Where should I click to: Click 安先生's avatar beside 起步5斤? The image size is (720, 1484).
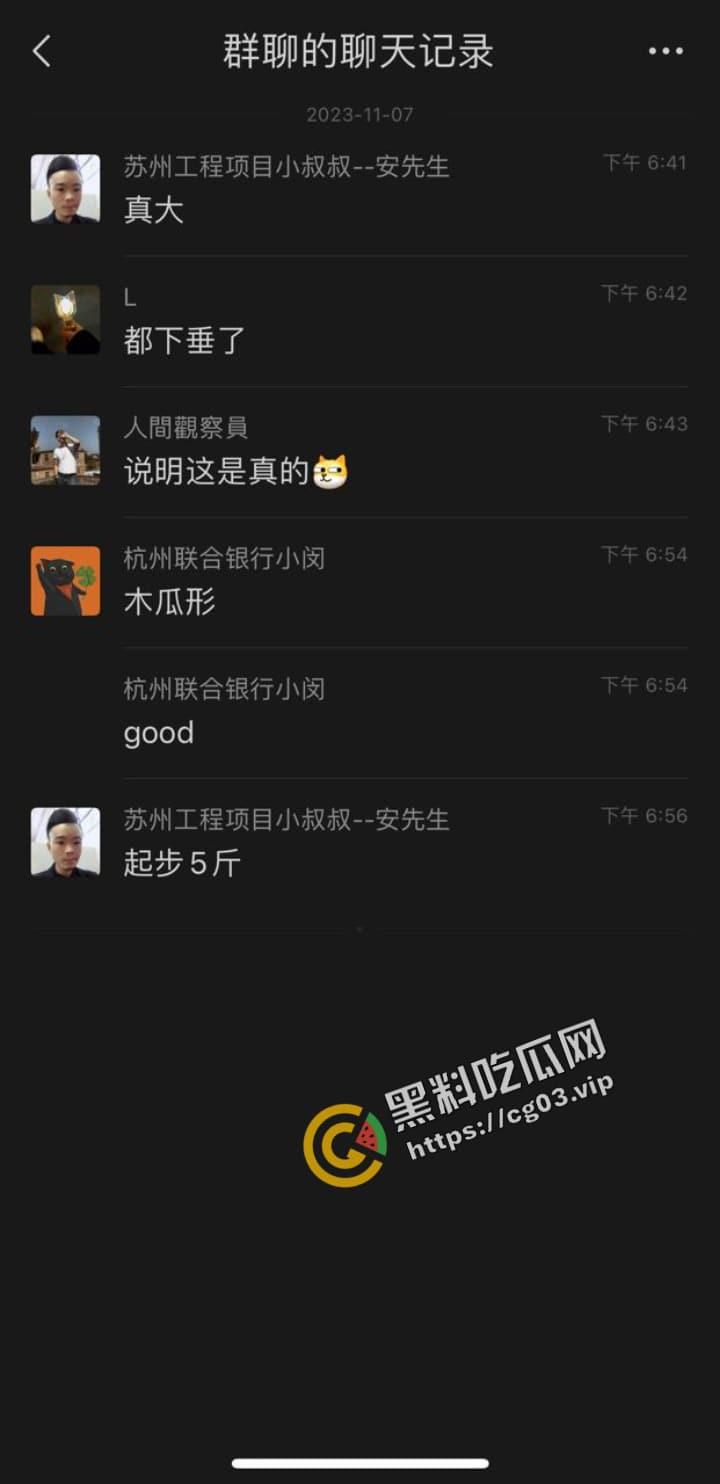[x=65, y=842]
